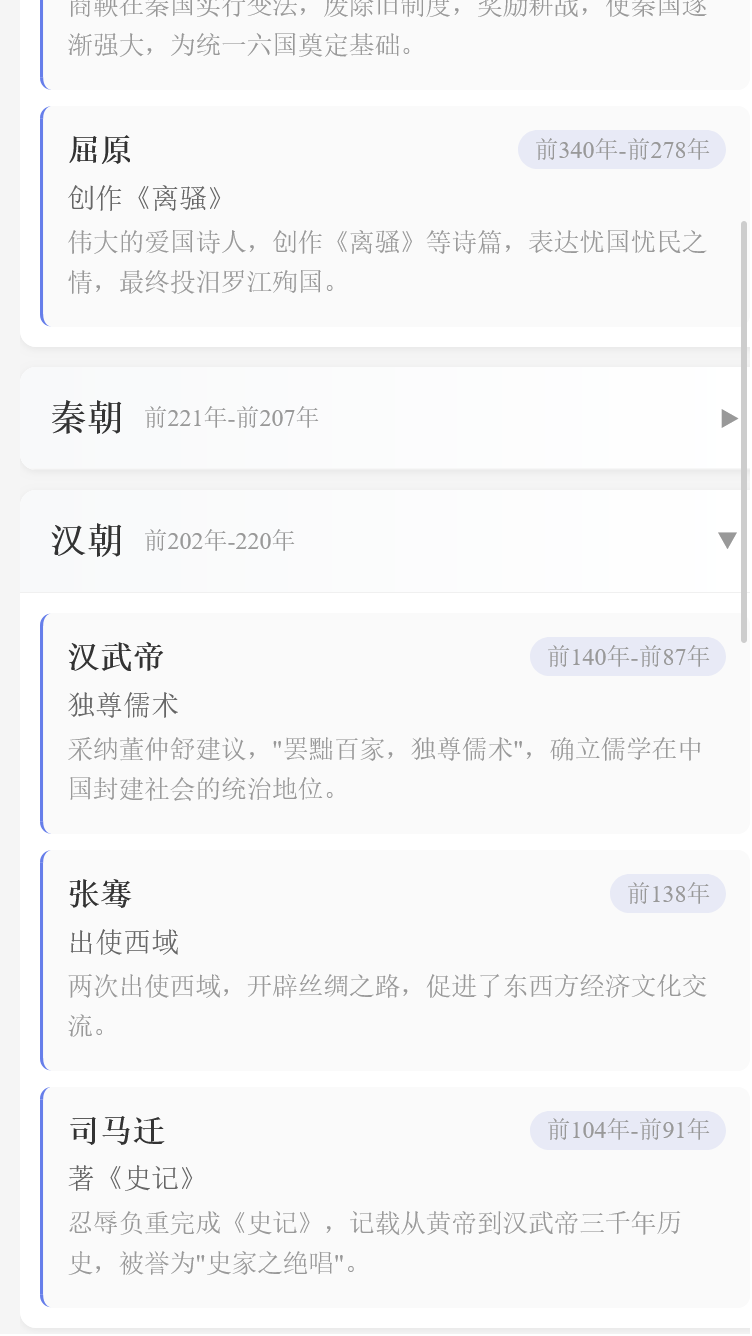Click the date badge 前340年-前278年

click(621, 149)
